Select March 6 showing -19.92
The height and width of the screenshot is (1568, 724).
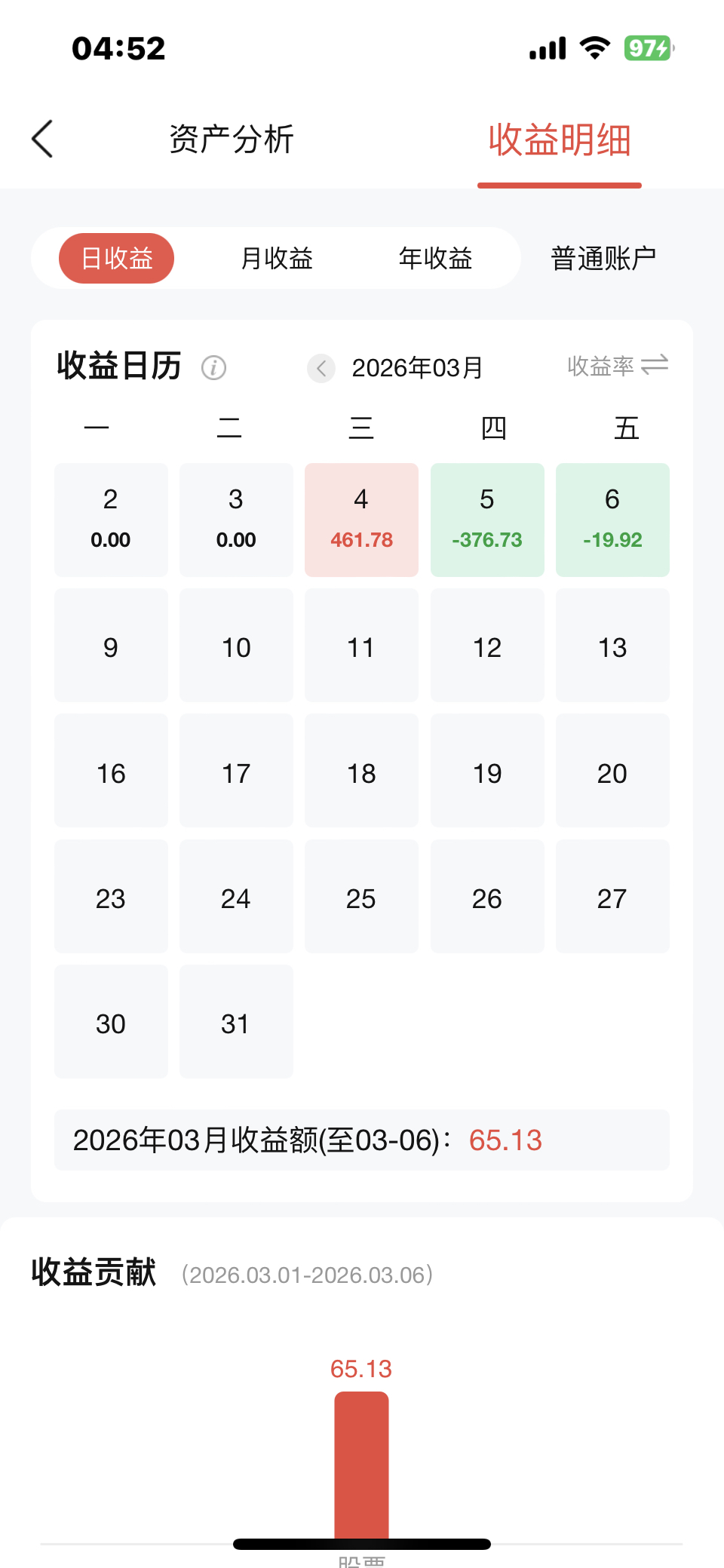tap(612, 520)
